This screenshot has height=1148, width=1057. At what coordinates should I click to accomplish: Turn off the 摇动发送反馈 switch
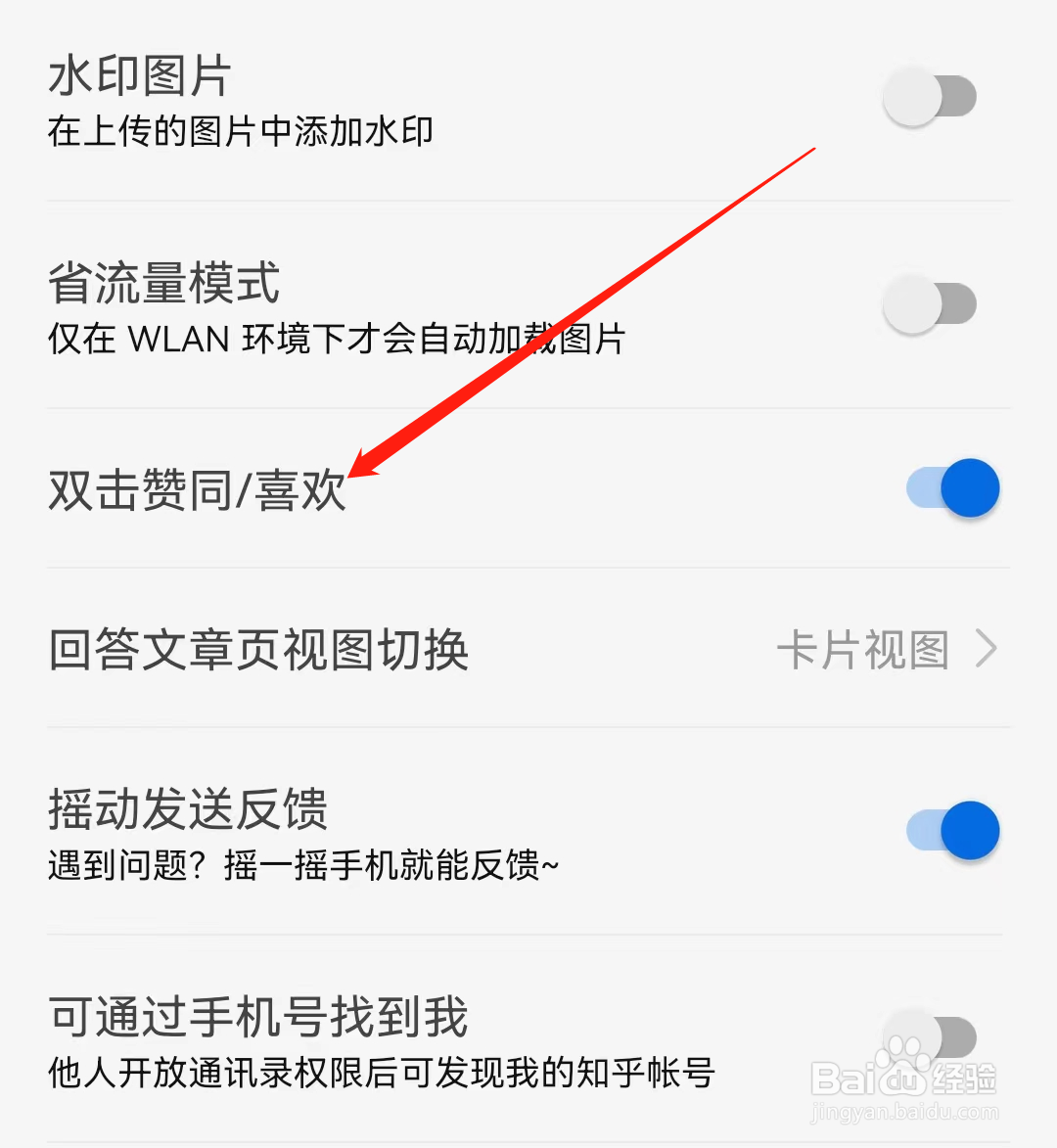[952, 830]
